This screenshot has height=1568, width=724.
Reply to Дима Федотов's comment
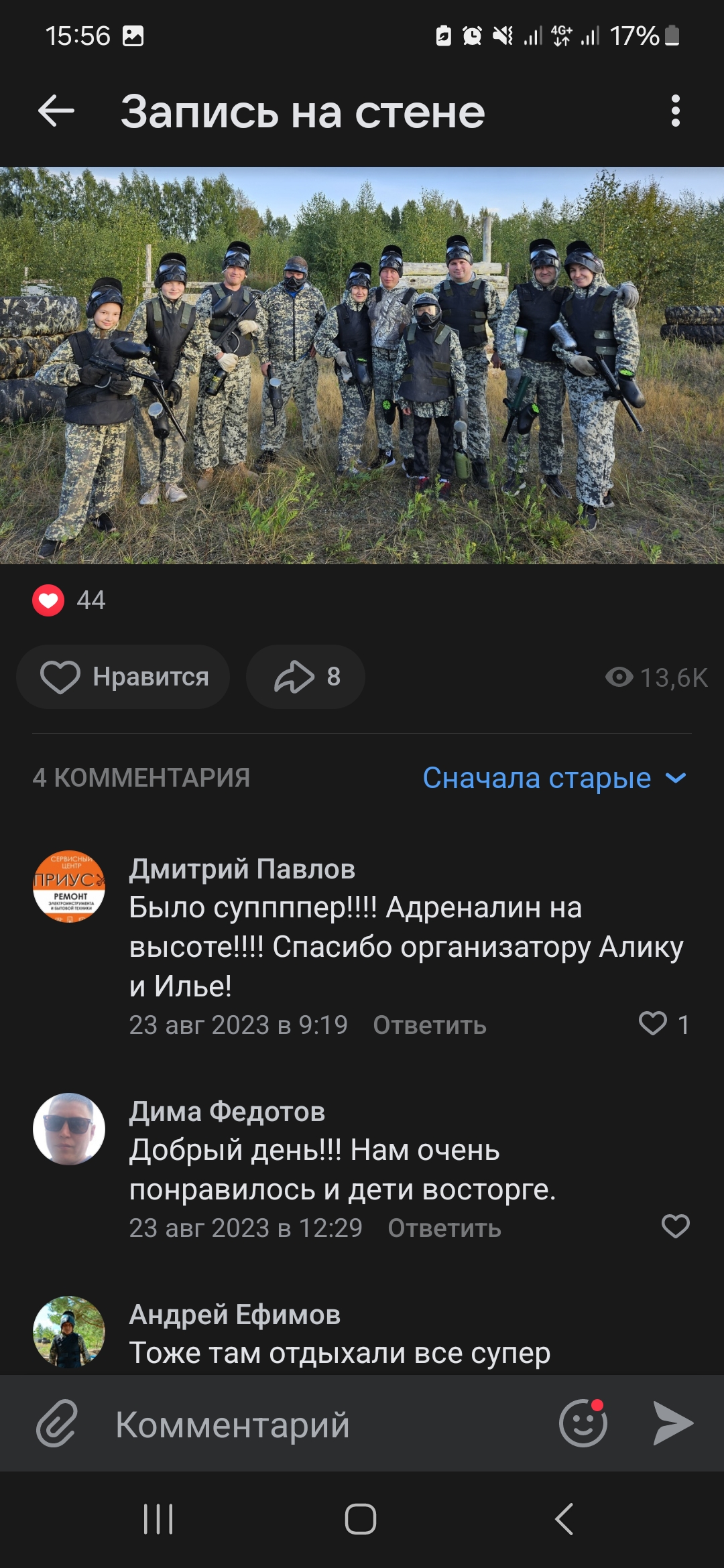point(444,1228)
